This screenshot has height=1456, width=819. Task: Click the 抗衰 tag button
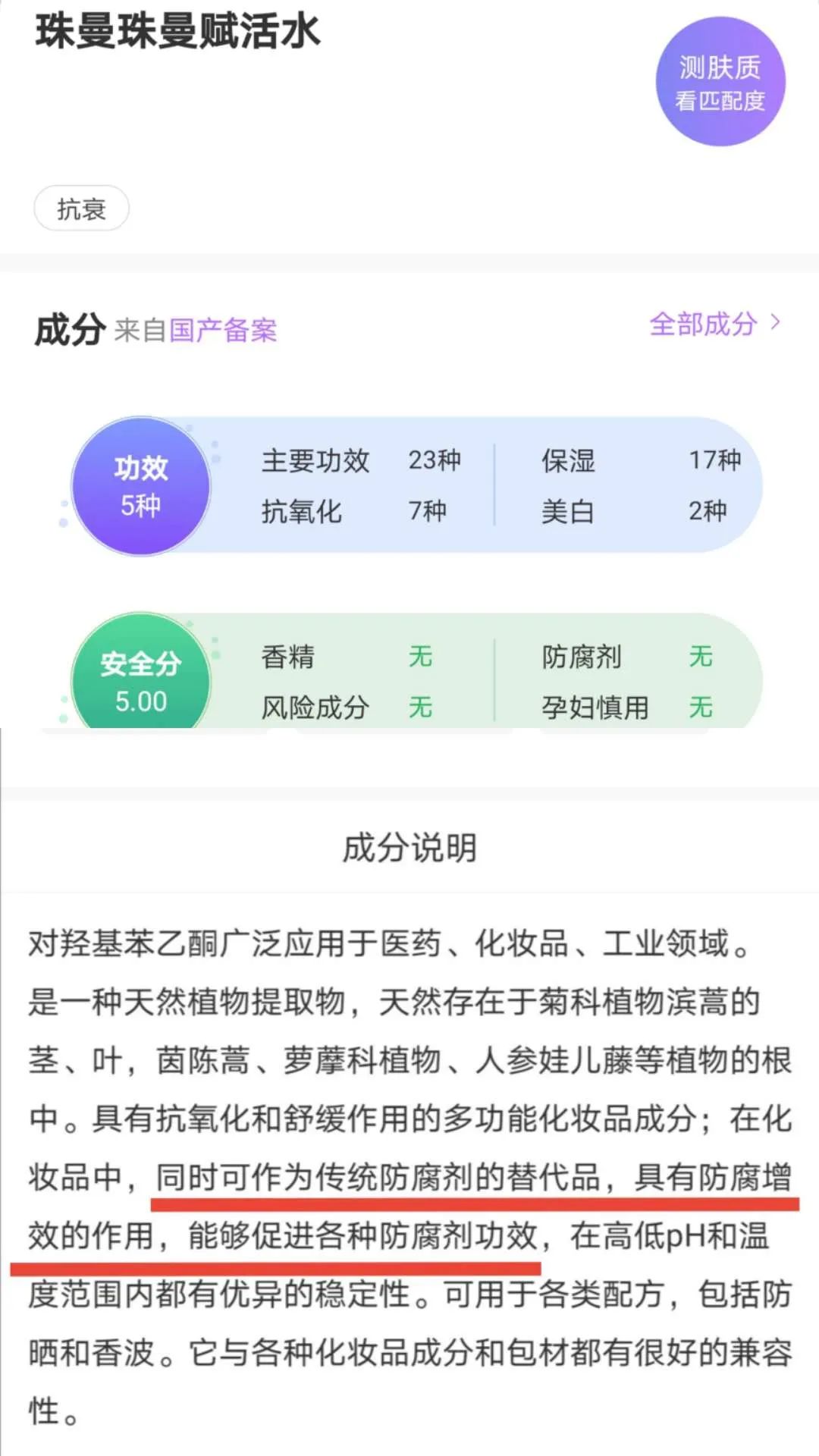(x=81, y=207)
